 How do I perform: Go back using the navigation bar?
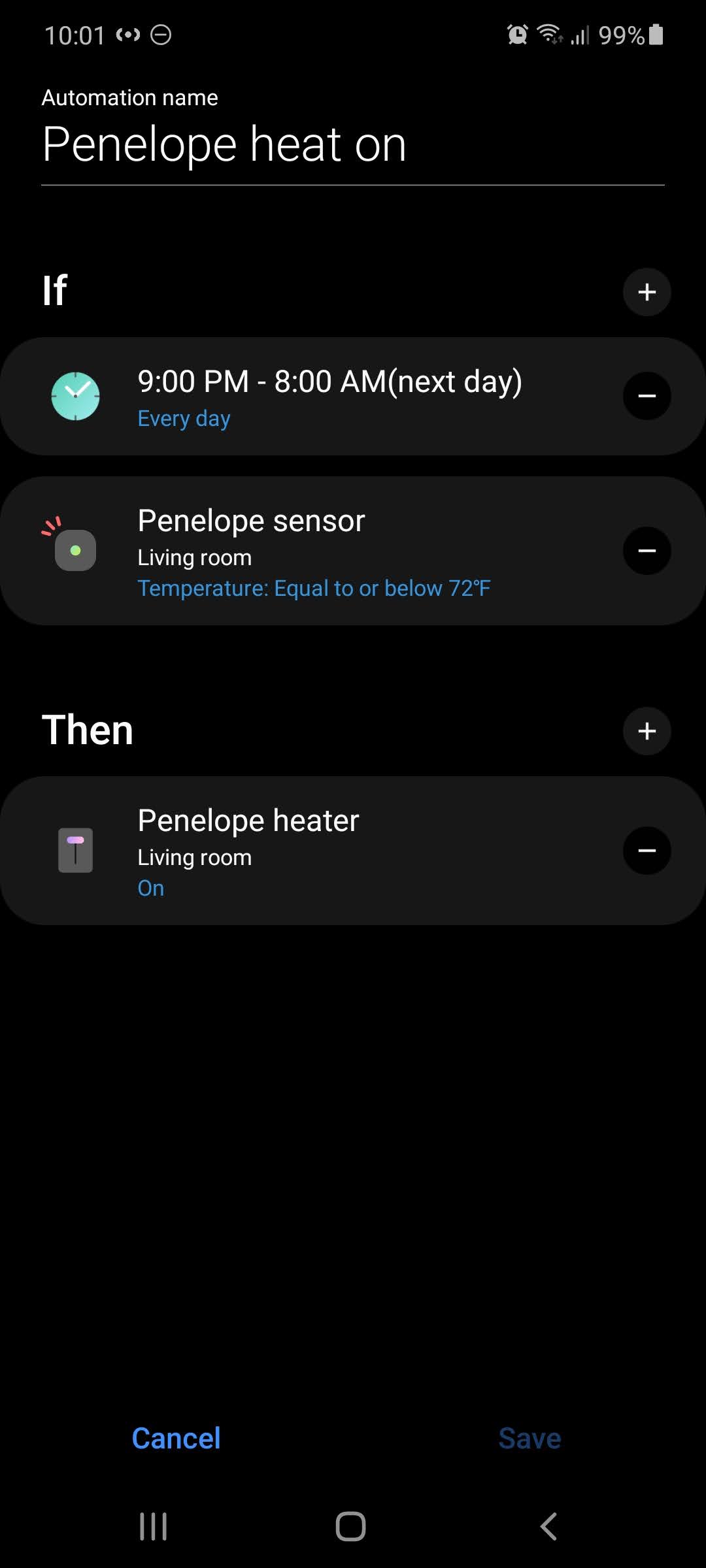(x=549, y=1526)
